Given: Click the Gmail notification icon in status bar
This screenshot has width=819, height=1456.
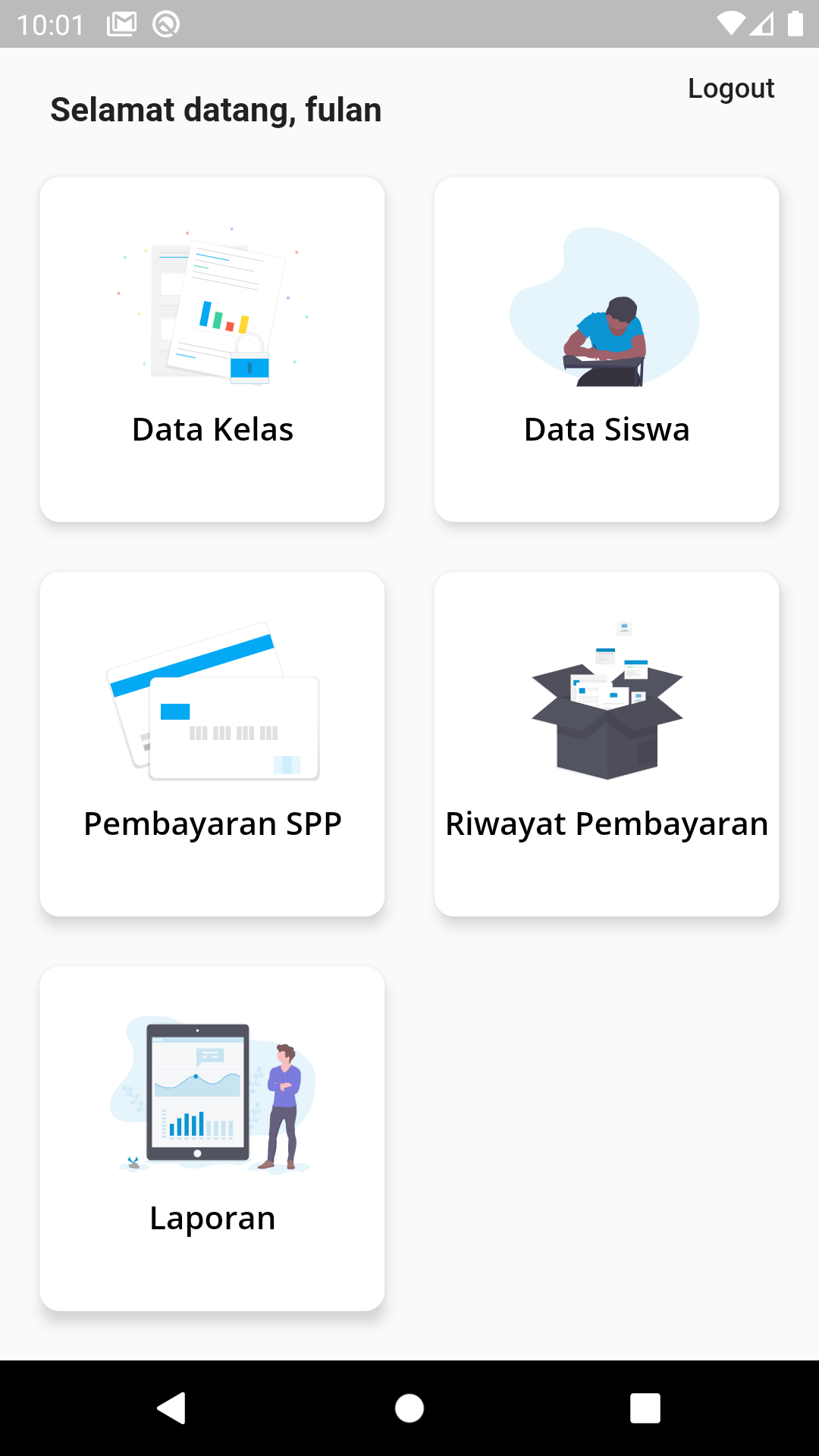Looking at the screenshot, I should point(121,23).
